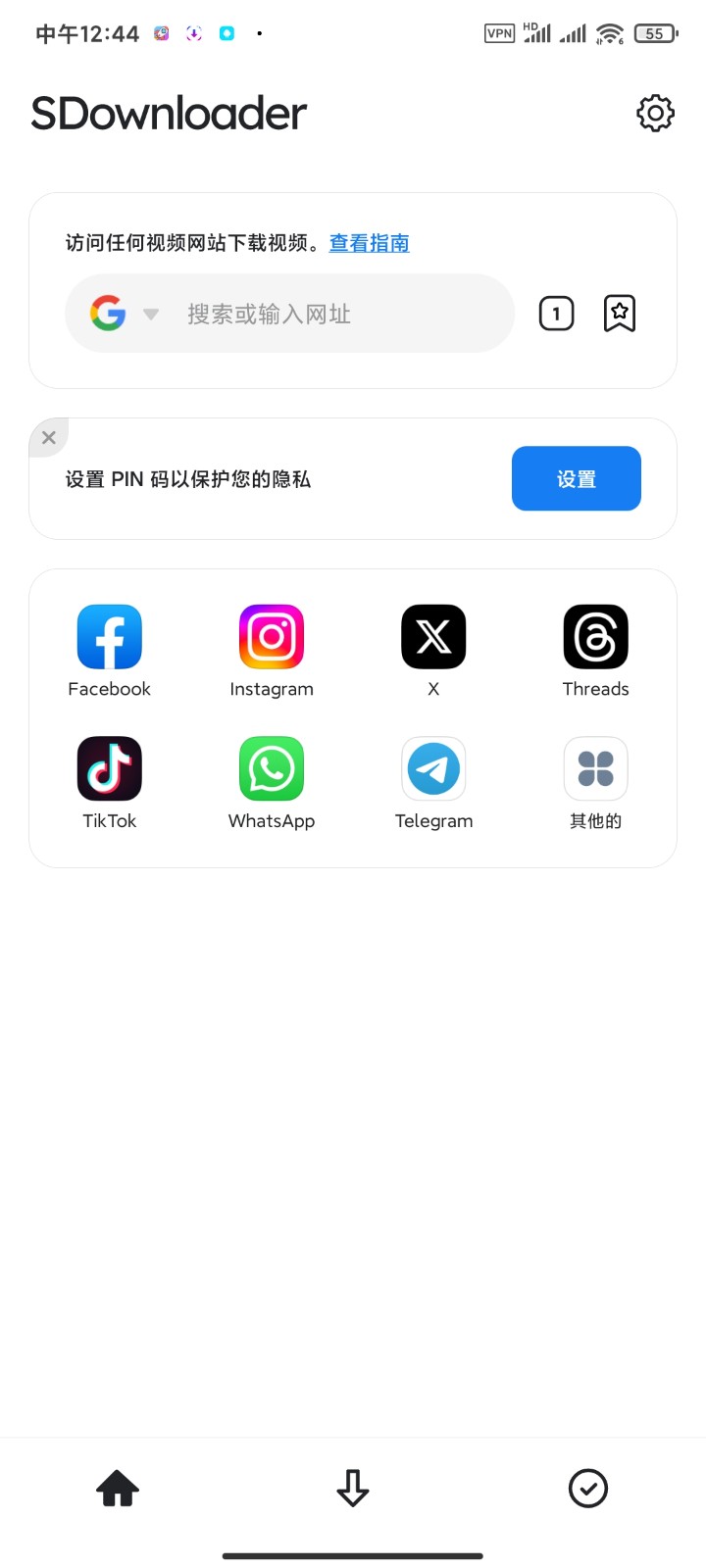Dismiss the PIN setup banner
This screenshot has width=706, height=1568.
click(49, 437)
